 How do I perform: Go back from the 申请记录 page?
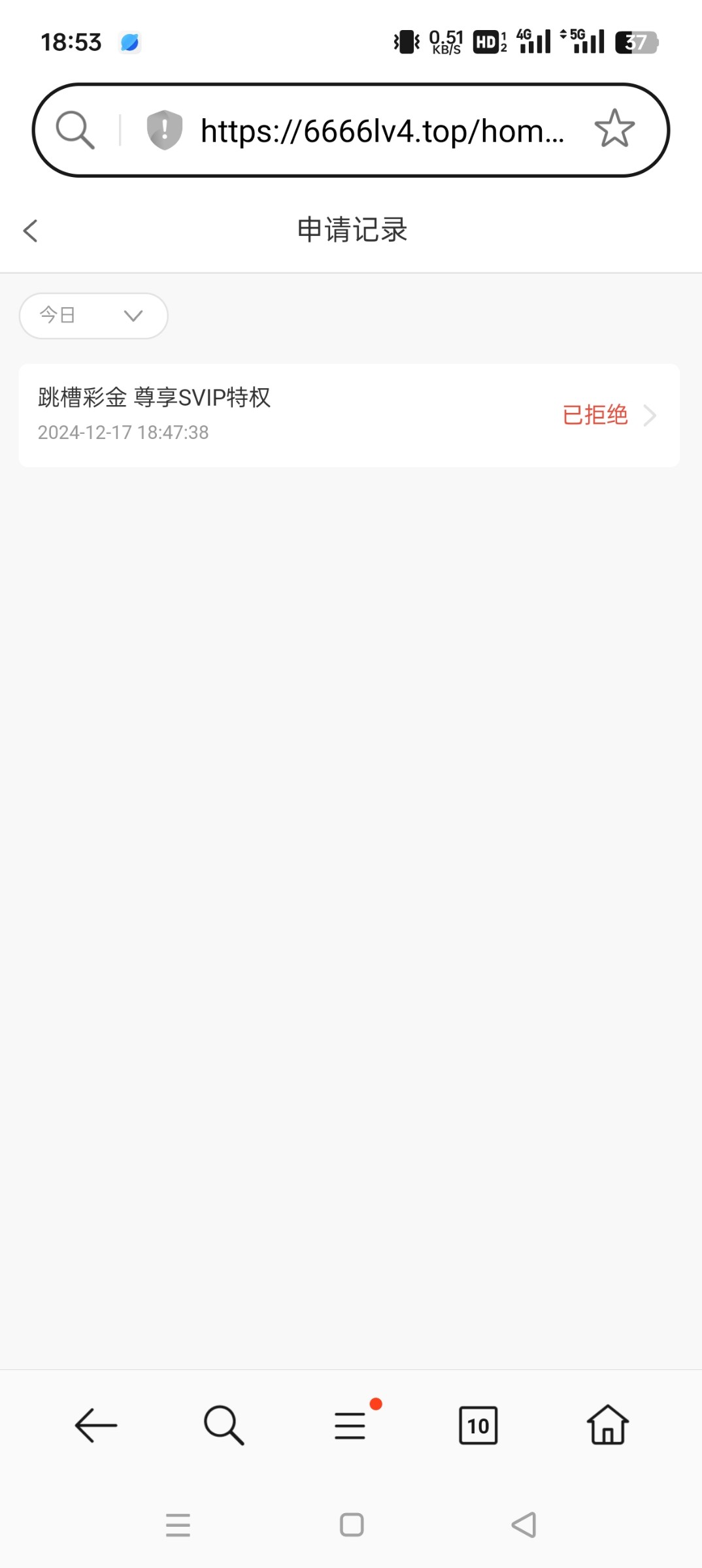tap(30, 231)
